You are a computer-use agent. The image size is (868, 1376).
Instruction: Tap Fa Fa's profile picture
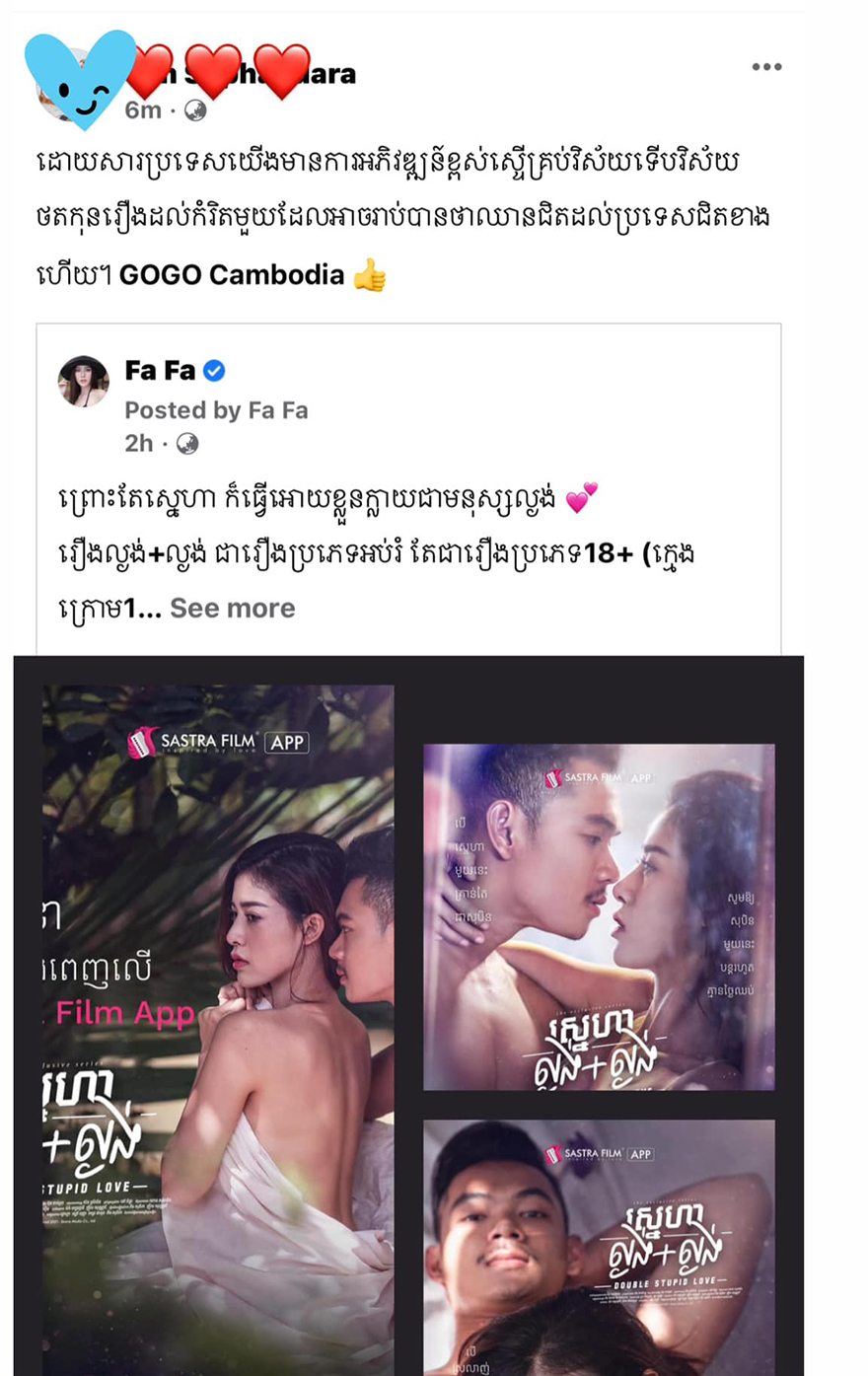tap(84, 381)
